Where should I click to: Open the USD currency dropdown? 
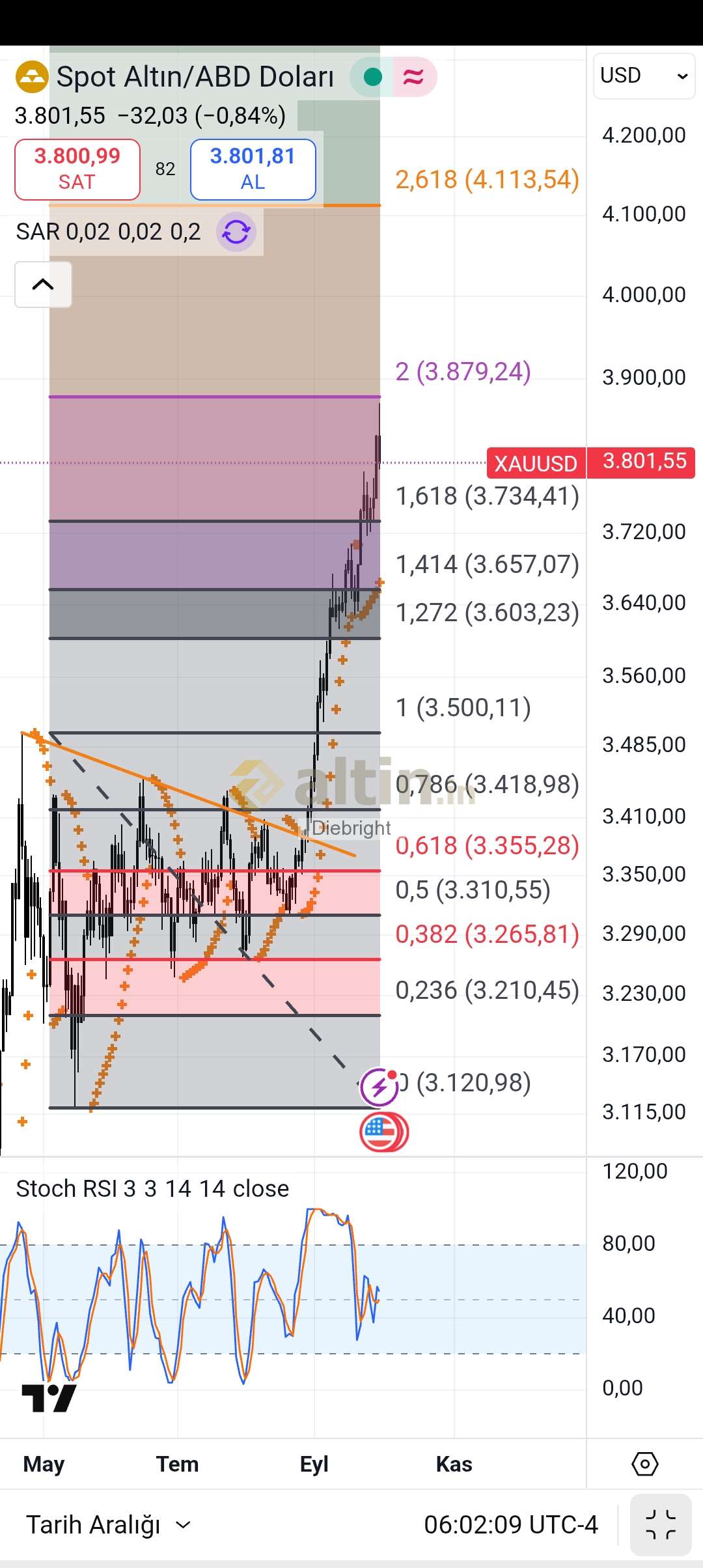(643, 76)
